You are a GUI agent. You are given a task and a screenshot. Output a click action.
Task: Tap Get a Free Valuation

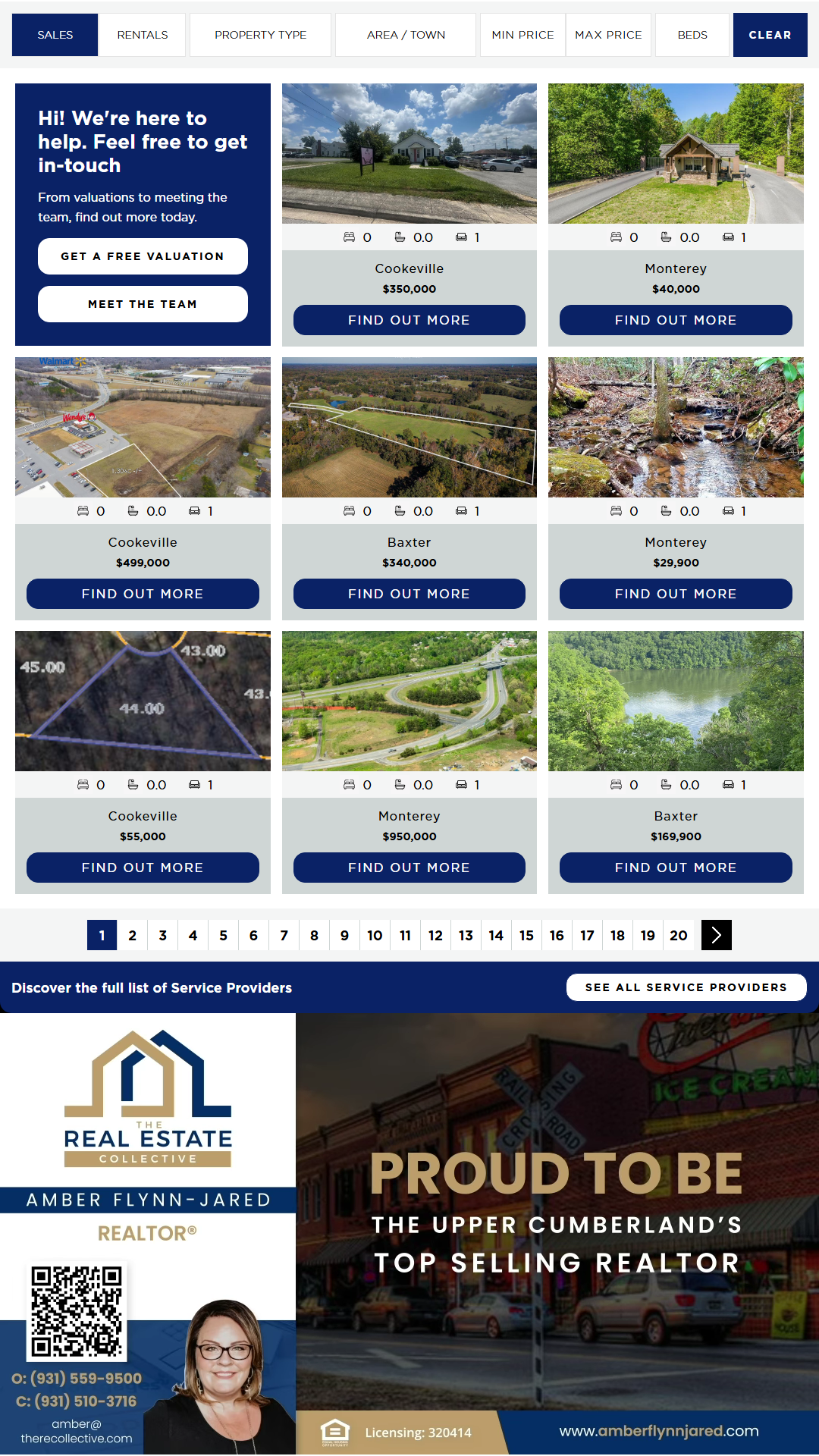143,256
